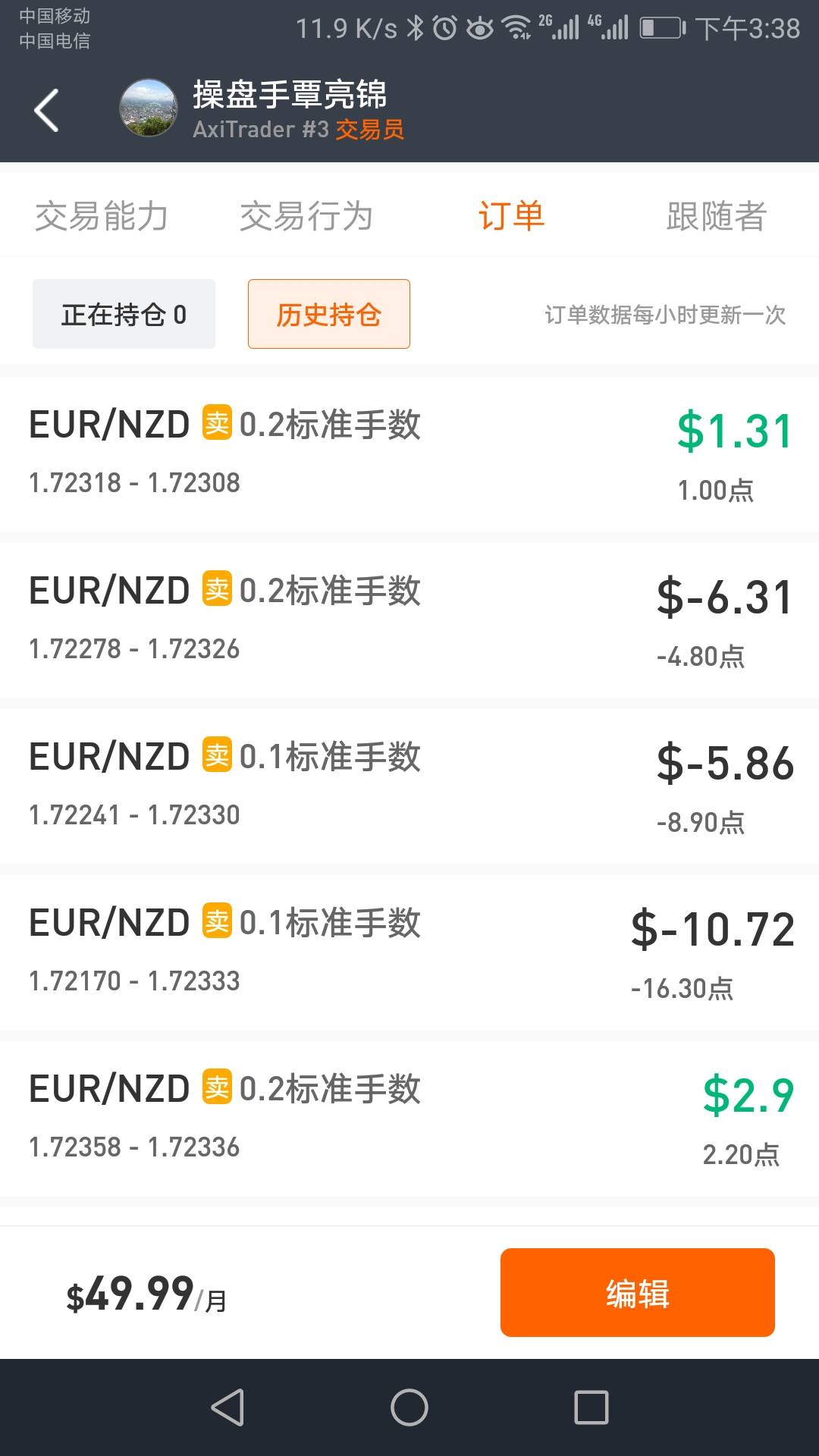819x1456 pixels.
Task: Open the EUR/NZD order showing $-6.31
Action: [x=409, y=620]
